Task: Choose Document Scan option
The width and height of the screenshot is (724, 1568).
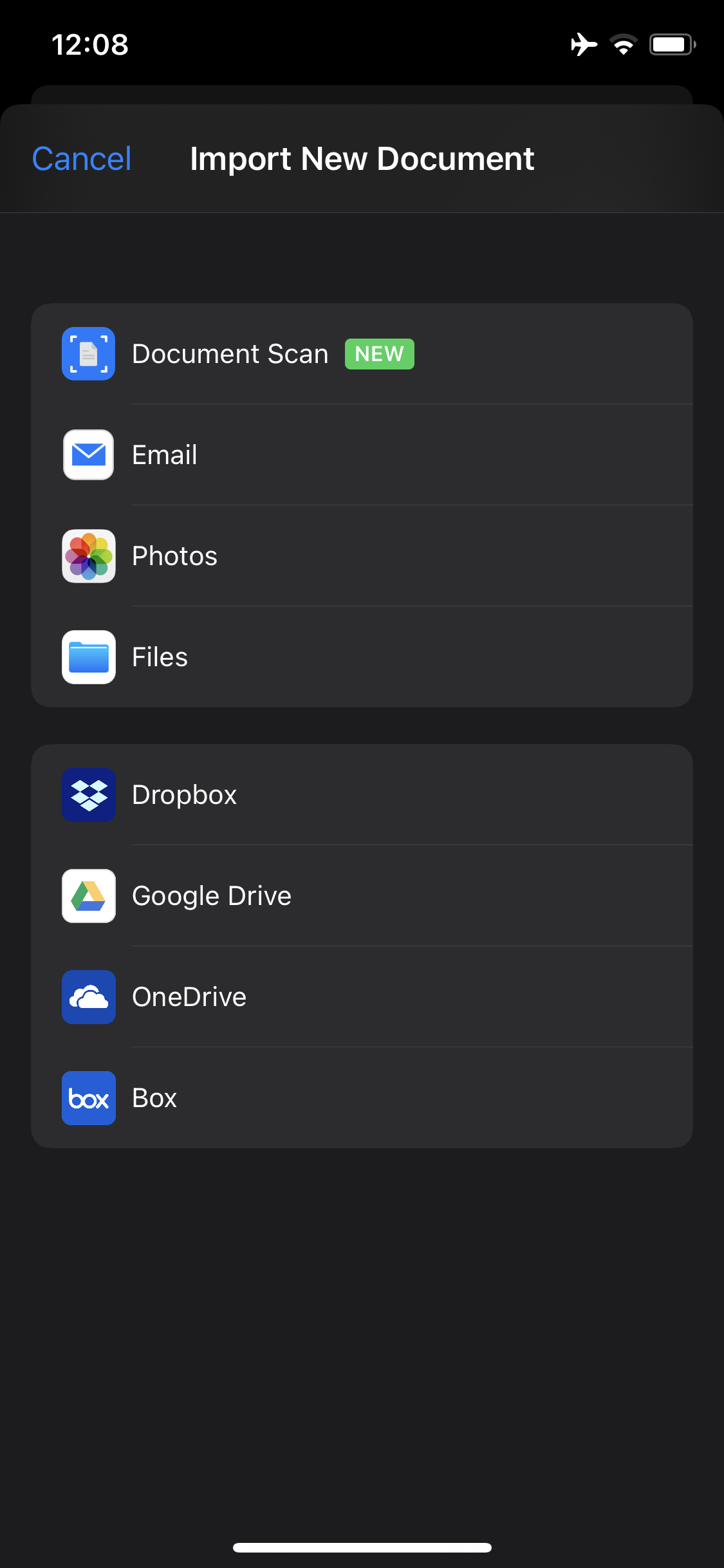Action: pos(362,354)
